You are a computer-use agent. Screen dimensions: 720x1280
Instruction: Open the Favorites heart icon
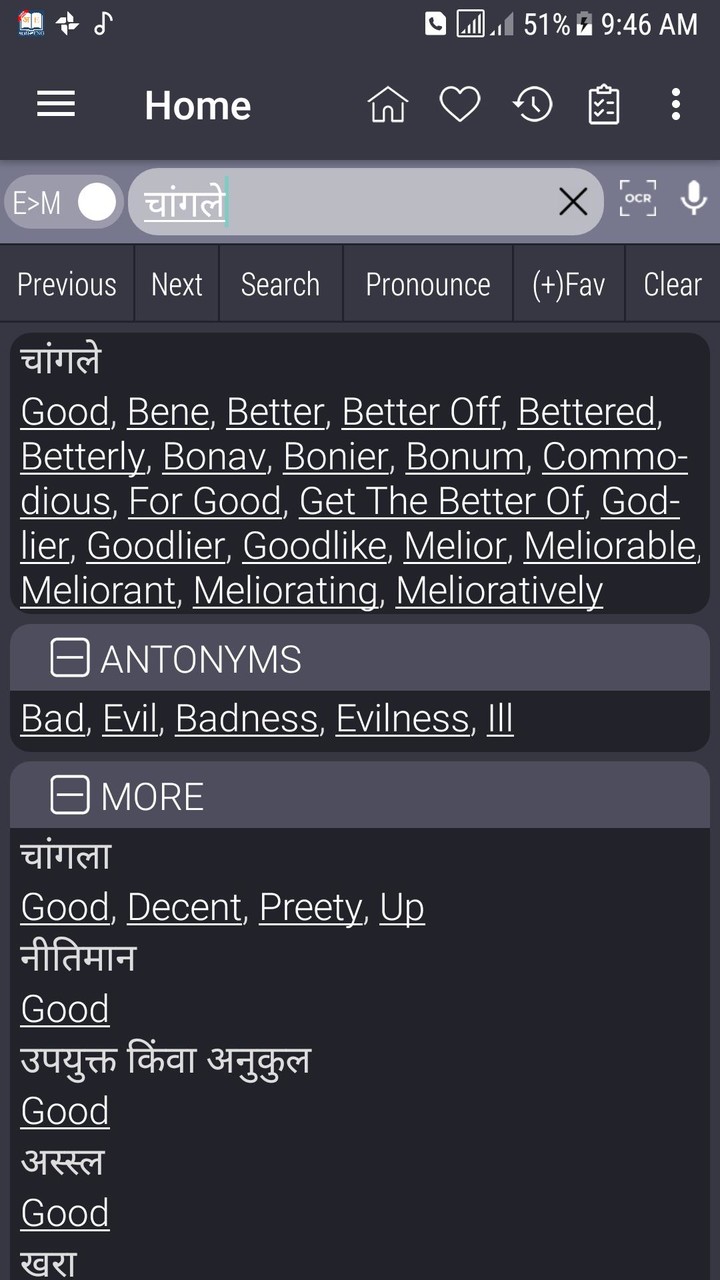point(461,104)
